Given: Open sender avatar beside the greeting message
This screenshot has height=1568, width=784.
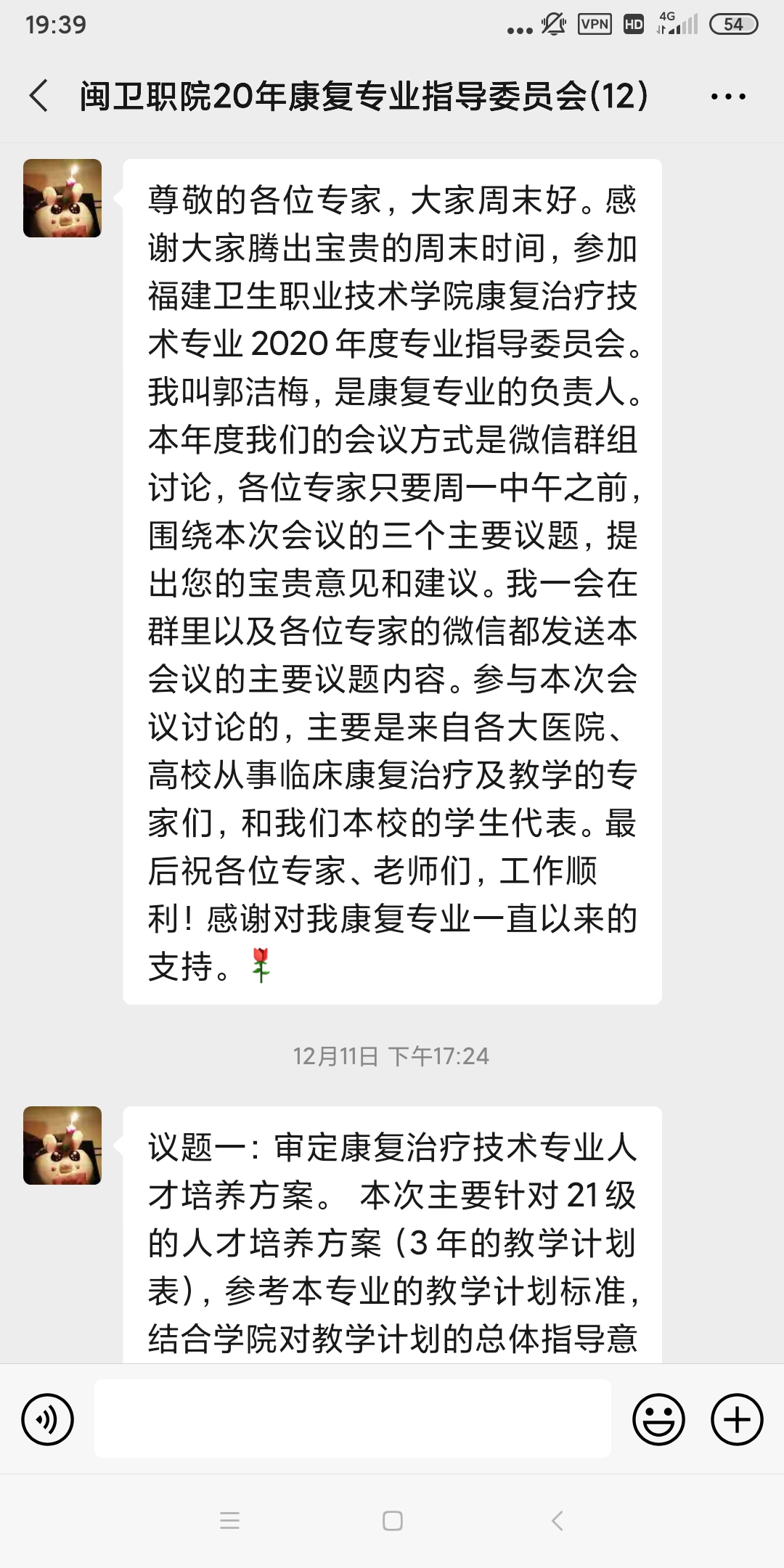Looking at the screenshot, I should (62, 198).
